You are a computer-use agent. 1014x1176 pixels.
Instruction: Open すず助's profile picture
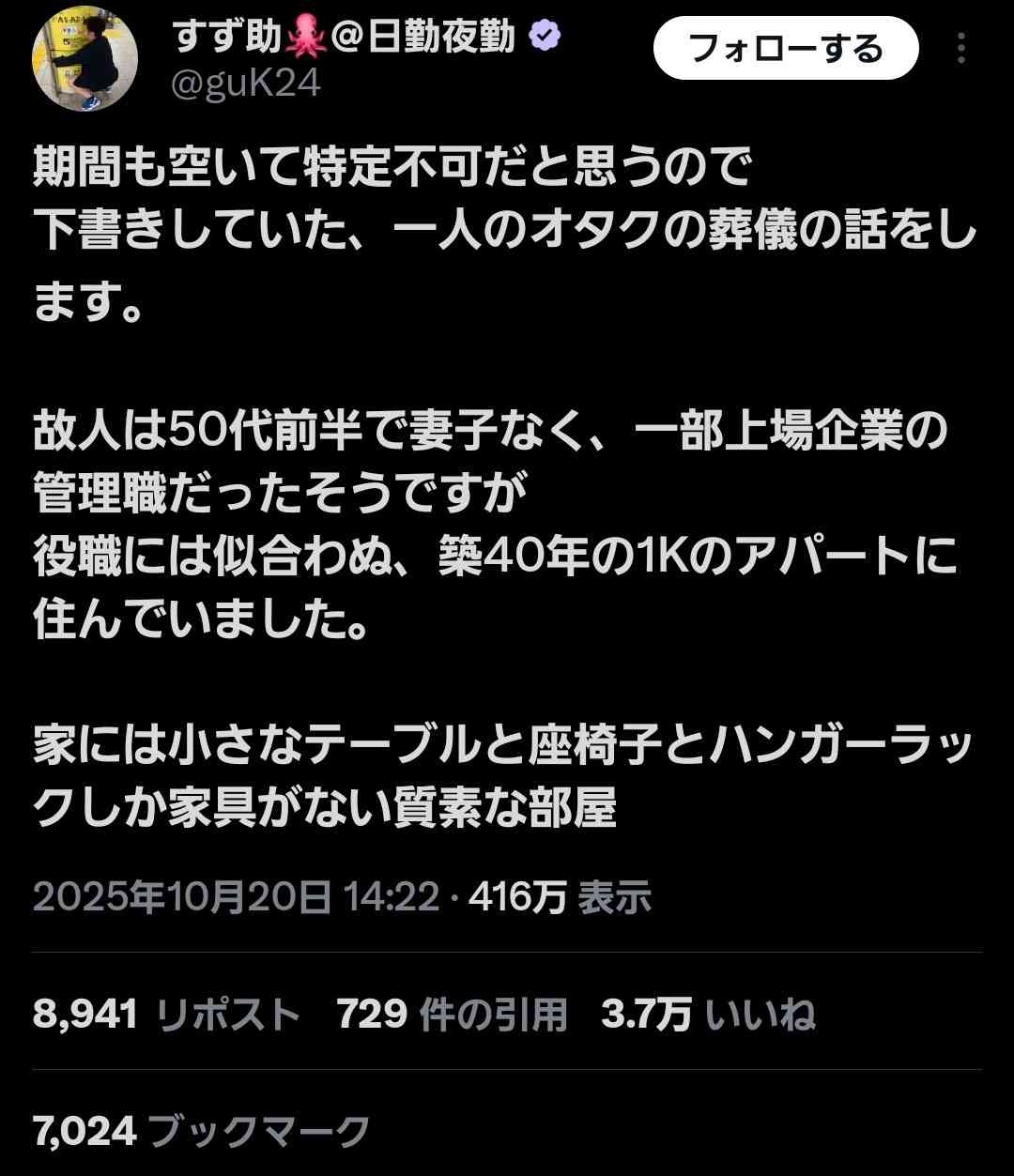85,60
